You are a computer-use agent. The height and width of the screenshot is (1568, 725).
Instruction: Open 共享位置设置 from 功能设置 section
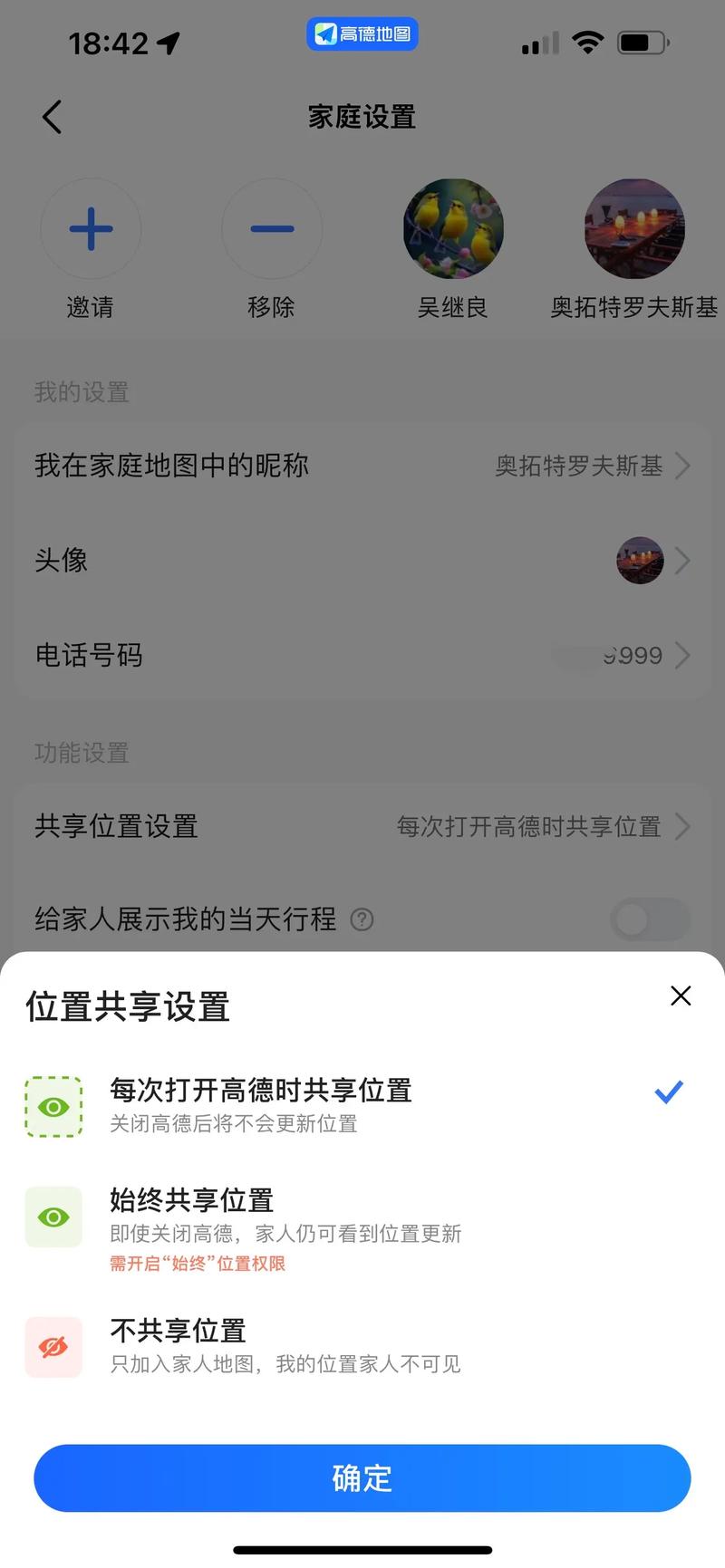pos(362,826)
